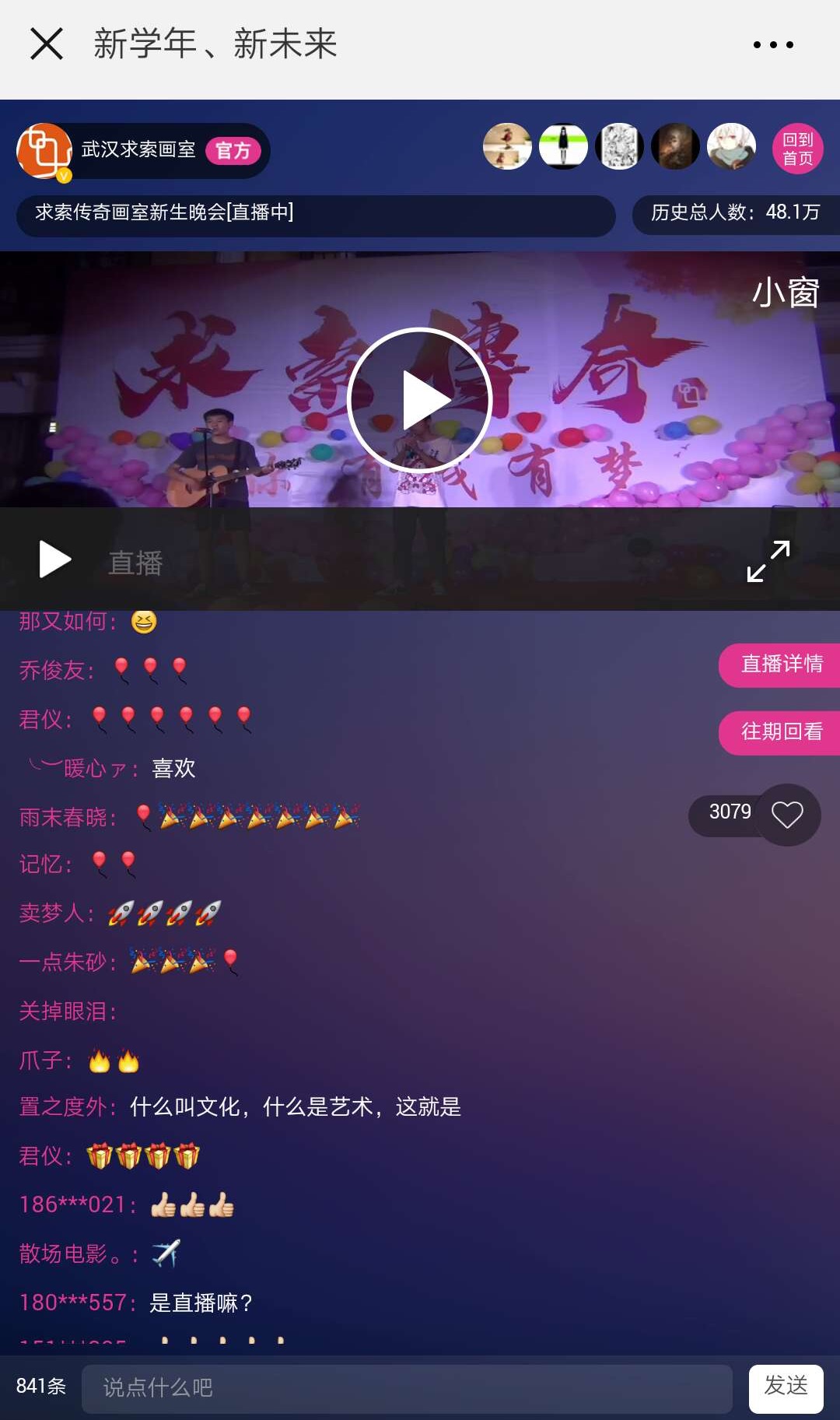Play the live video with center button
840x1420 pixels.
[420, 400]
